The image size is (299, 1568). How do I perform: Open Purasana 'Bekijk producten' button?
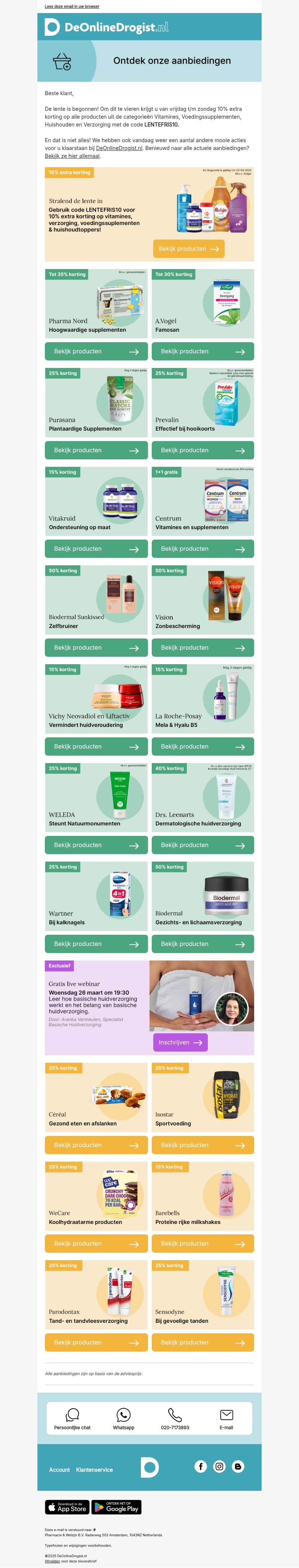(96, 450)
